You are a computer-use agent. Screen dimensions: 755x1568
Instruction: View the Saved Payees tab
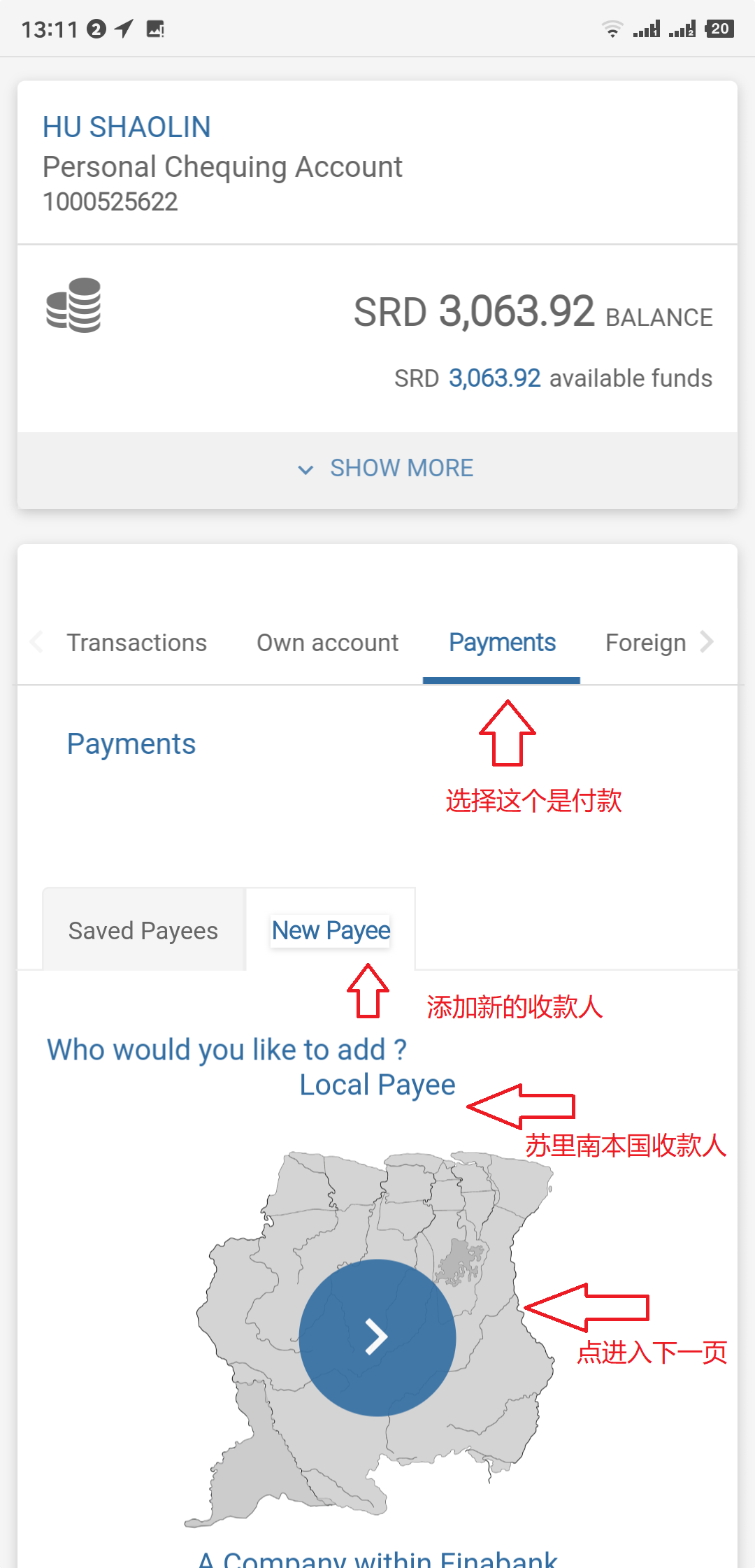143,931
